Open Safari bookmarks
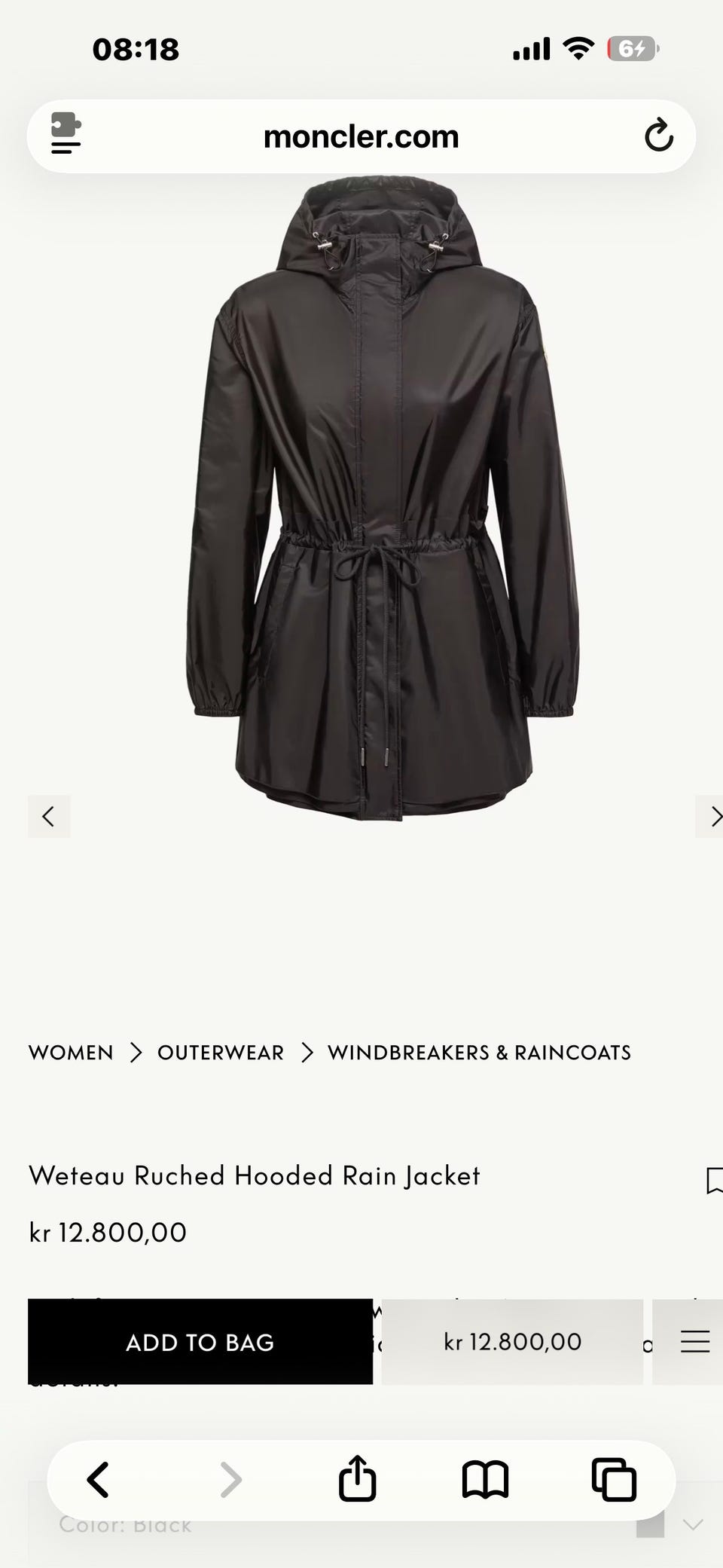Screen dimensions: 723x1568 tap(485, 1480)
